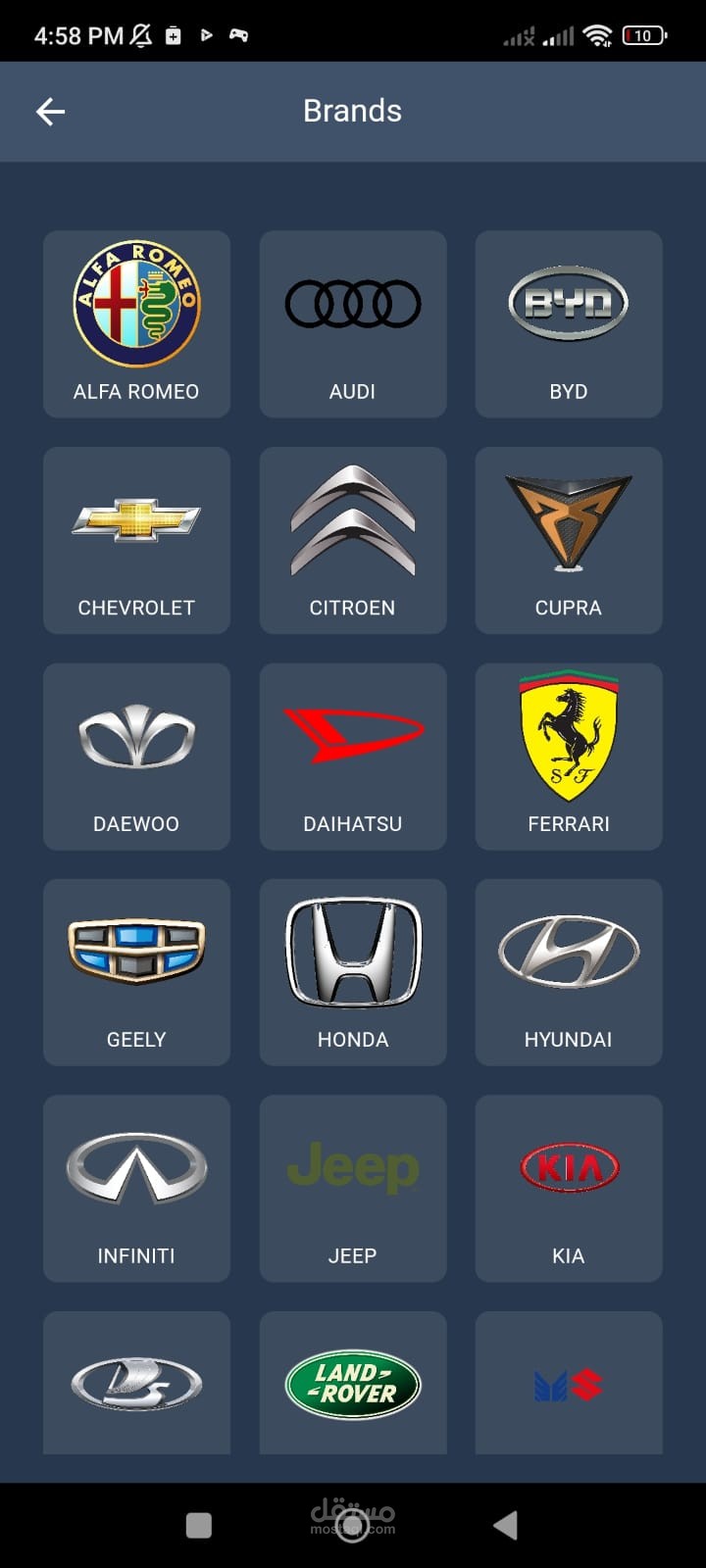Choose the Daihatsu brand

[353, 757]
